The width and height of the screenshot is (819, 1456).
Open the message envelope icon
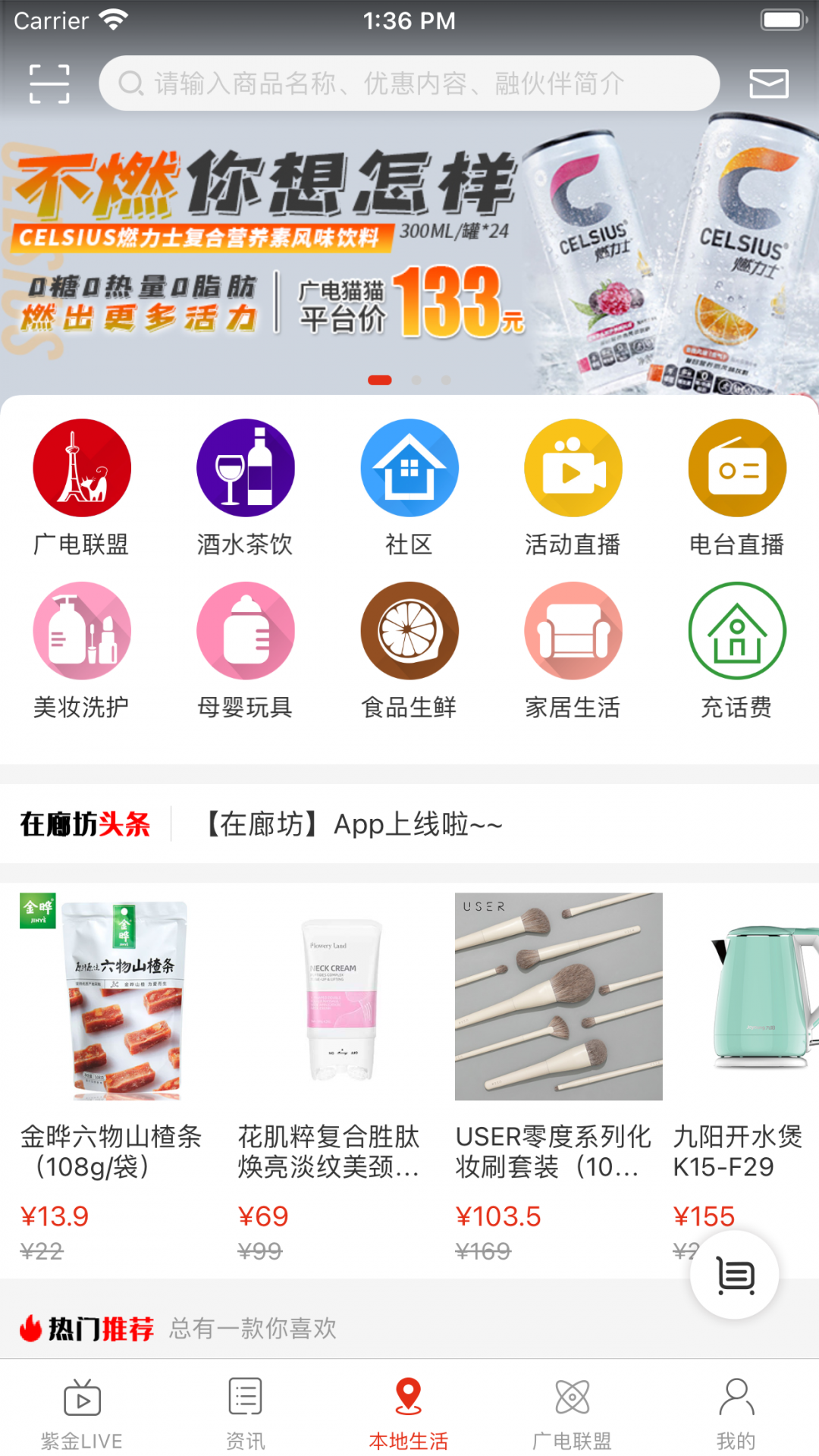[x=768, y=83]
